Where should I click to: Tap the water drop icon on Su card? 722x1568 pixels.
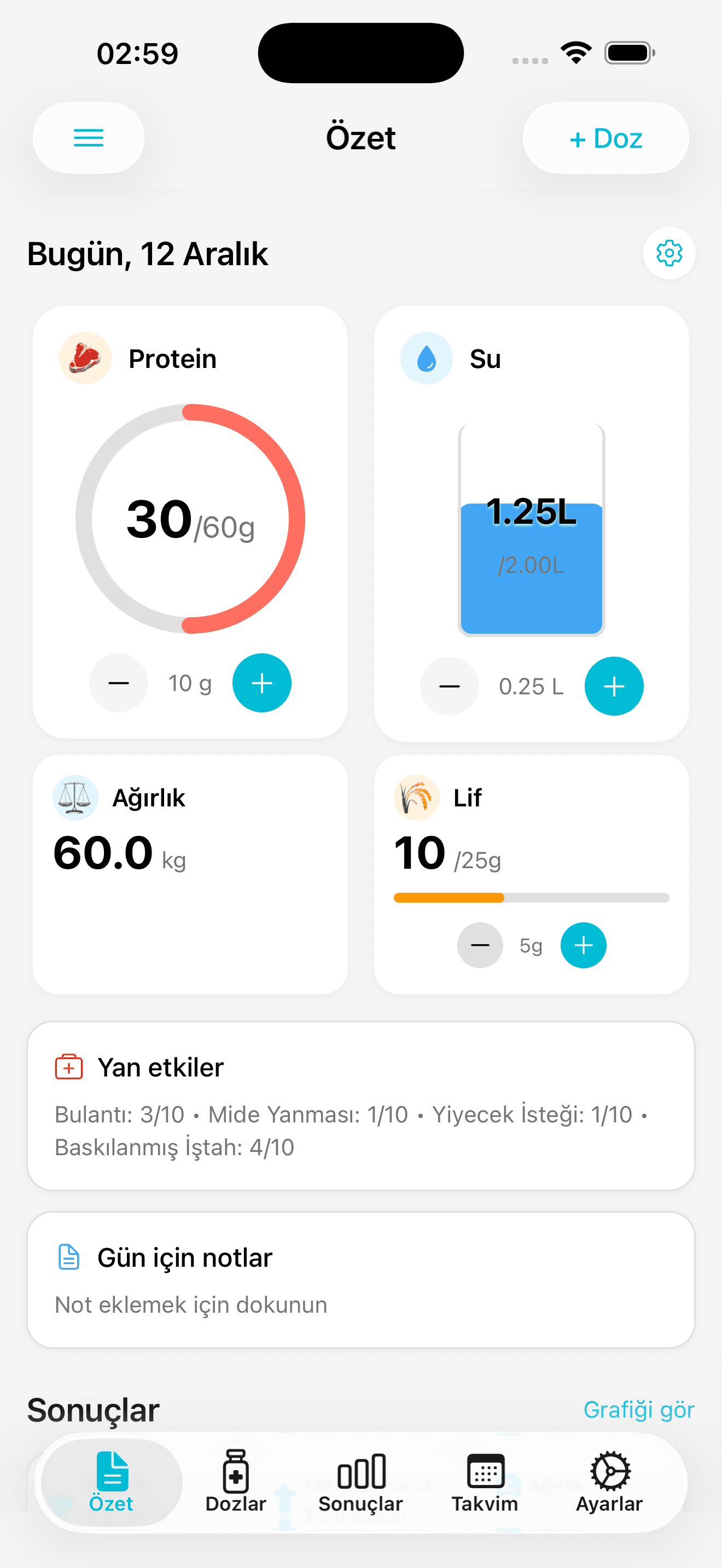click(x=426, y=358)
